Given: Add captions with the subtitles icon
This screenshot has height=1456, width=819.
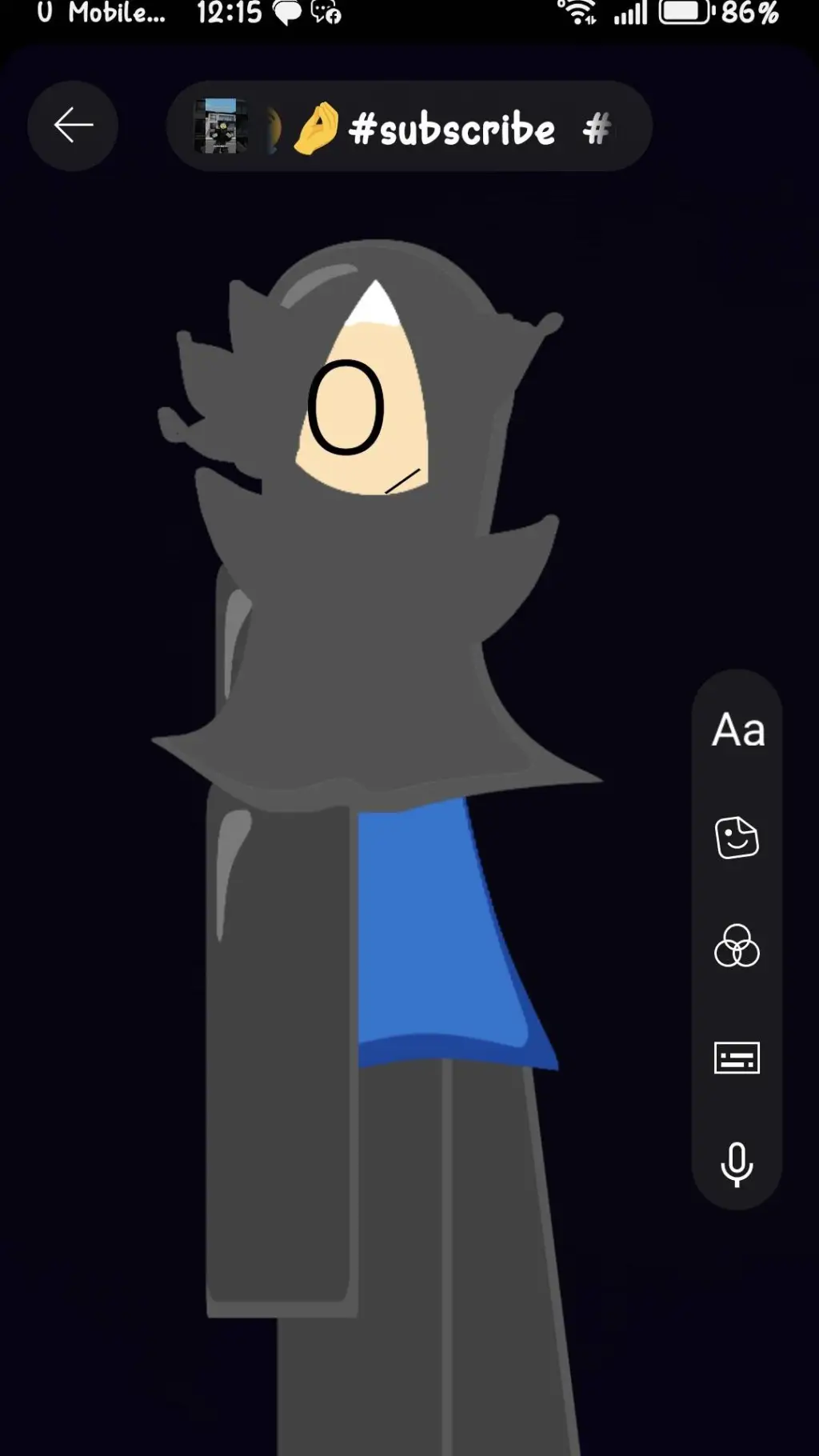Looking at the screenshot, I should tap(737, 1058).
